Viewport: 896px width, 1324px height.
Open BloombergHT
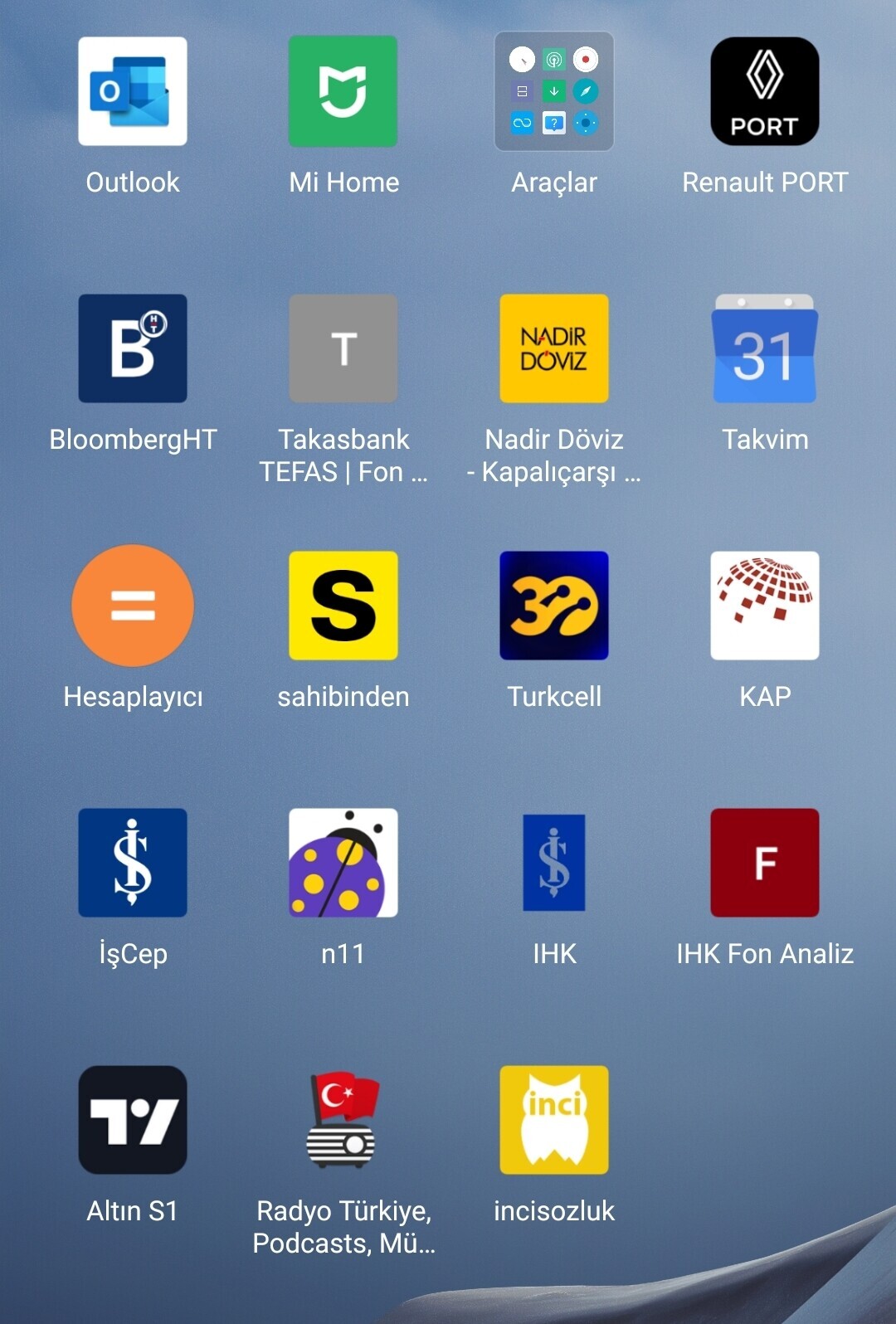click(x=133, y=349)
